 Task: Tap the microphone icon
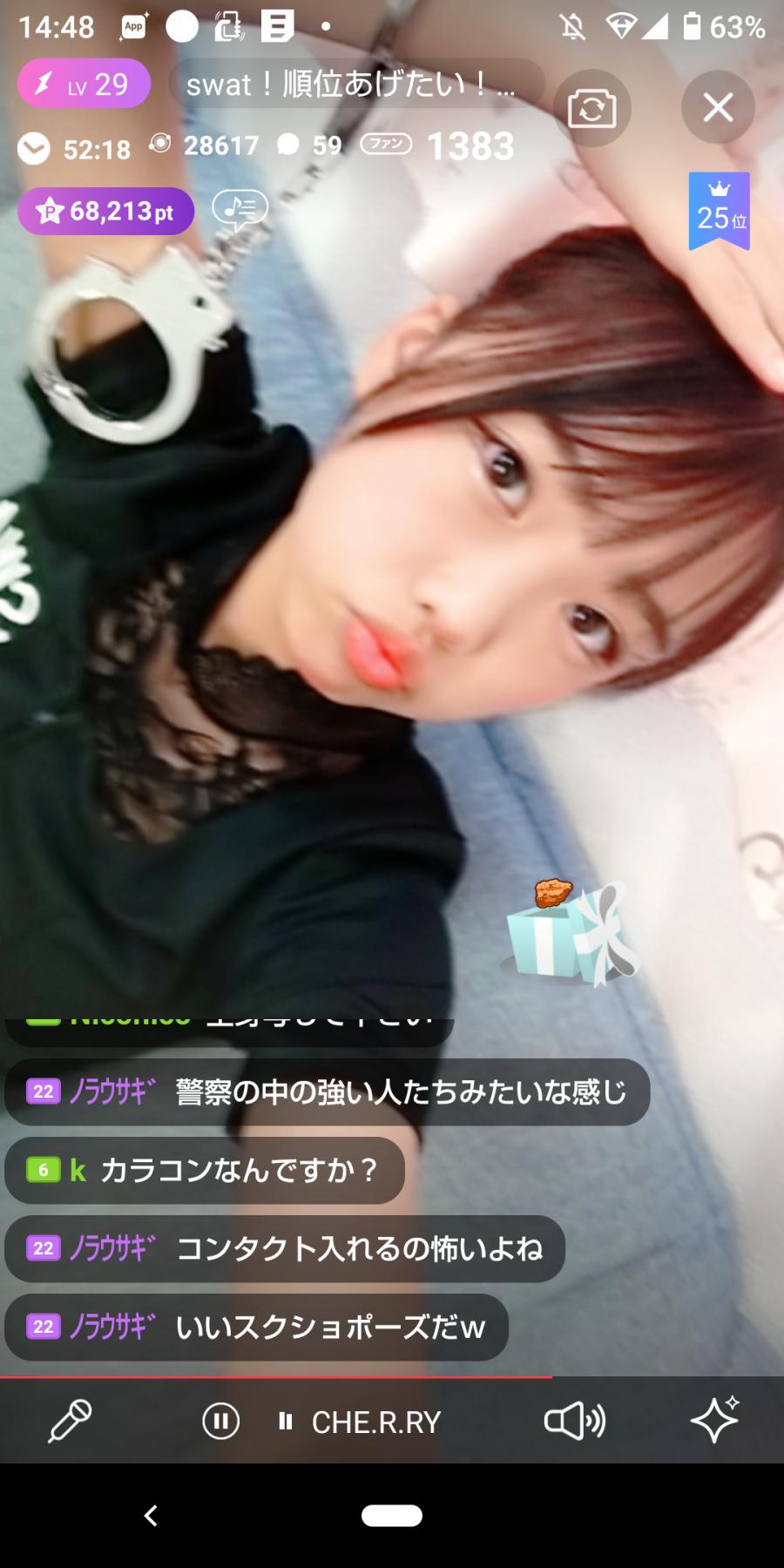coord(70,1422)
